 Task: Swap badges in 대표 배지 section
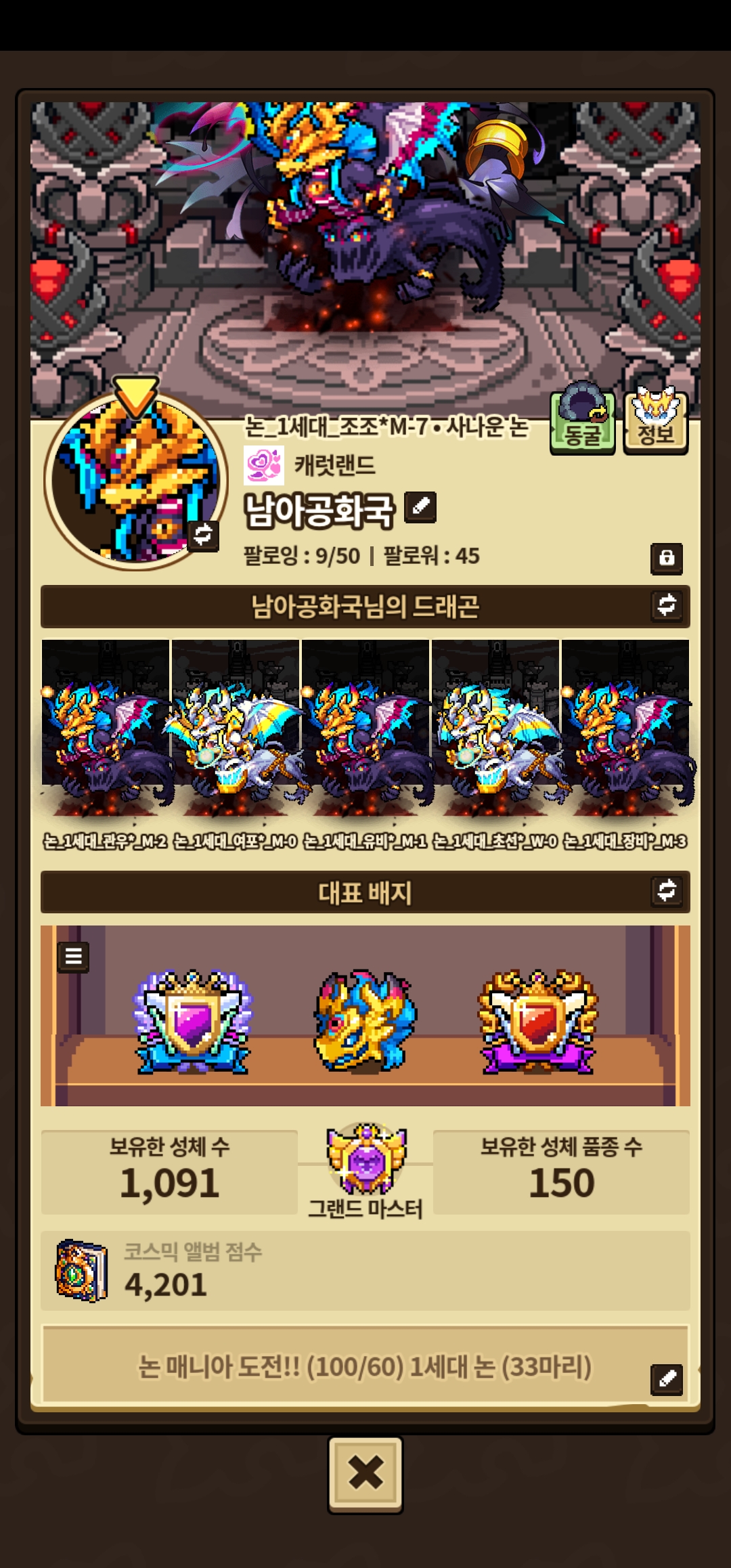(667, 890)
